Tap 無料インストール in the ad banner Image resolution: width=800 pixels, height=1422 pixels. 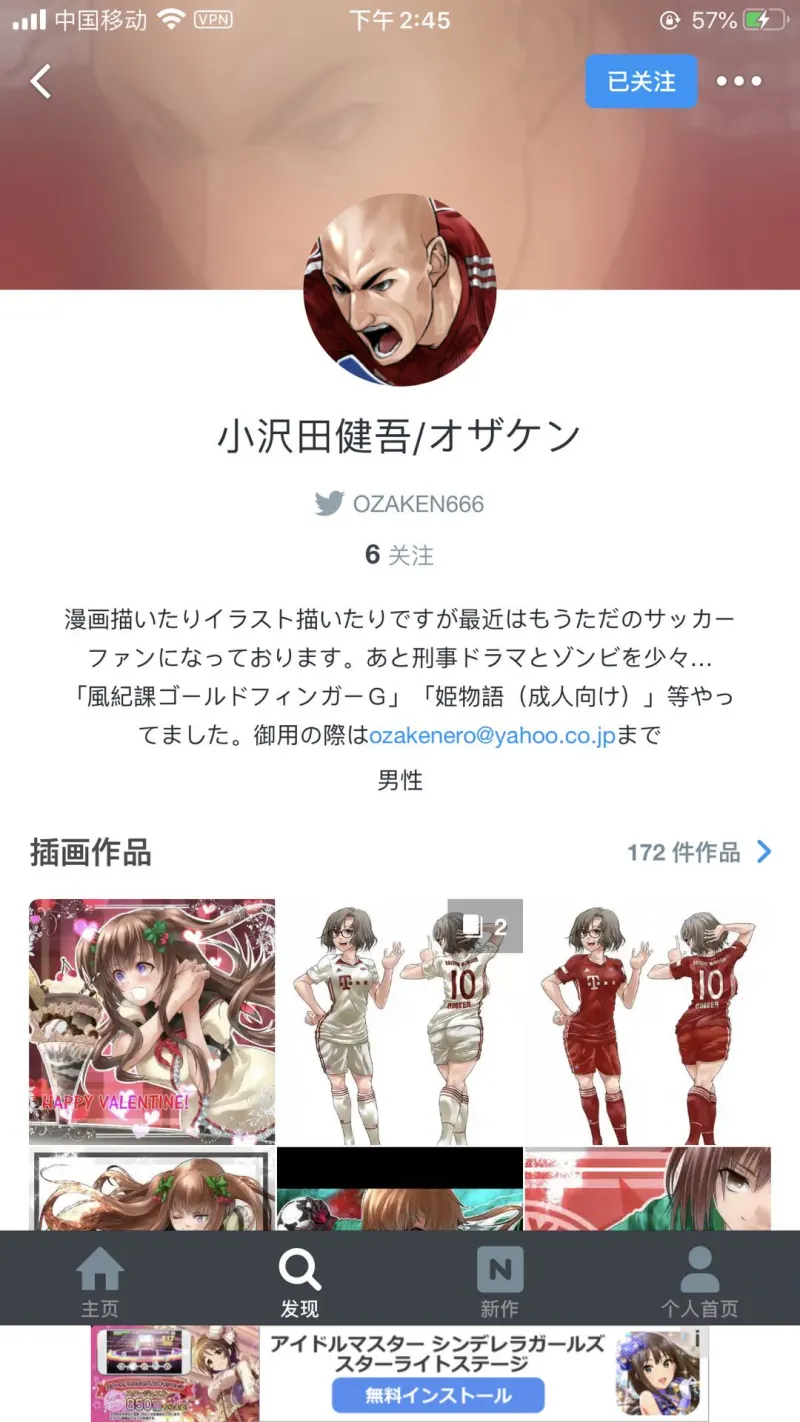(x=438, y=1394)
